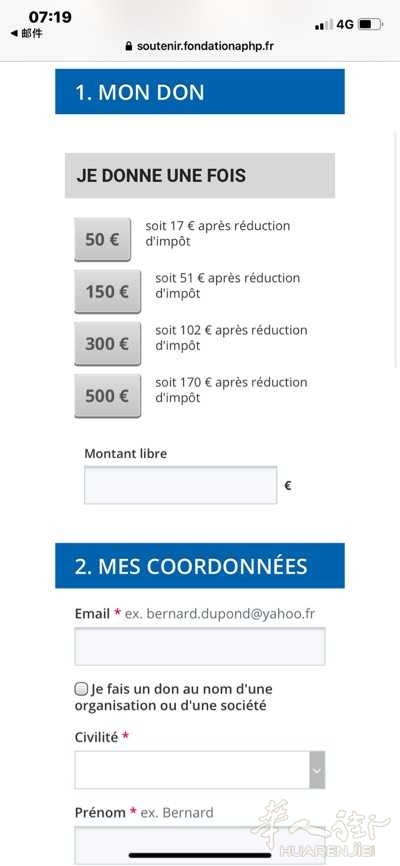The image size is (400, 866).
Task: Focus the Email input field
Action: click(x=199, y=646)
